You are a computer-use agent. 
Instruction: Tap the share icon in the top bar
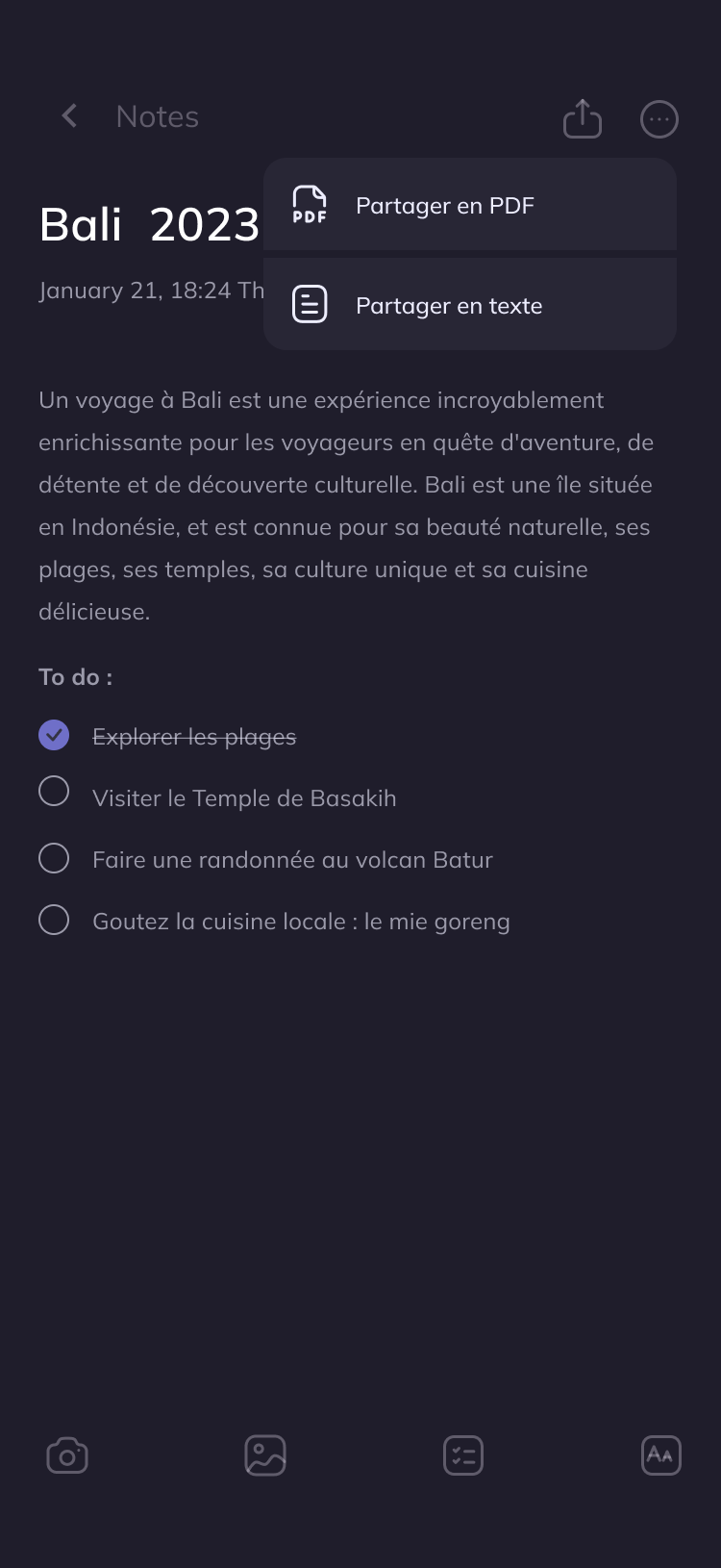click(x=583, y=118)
